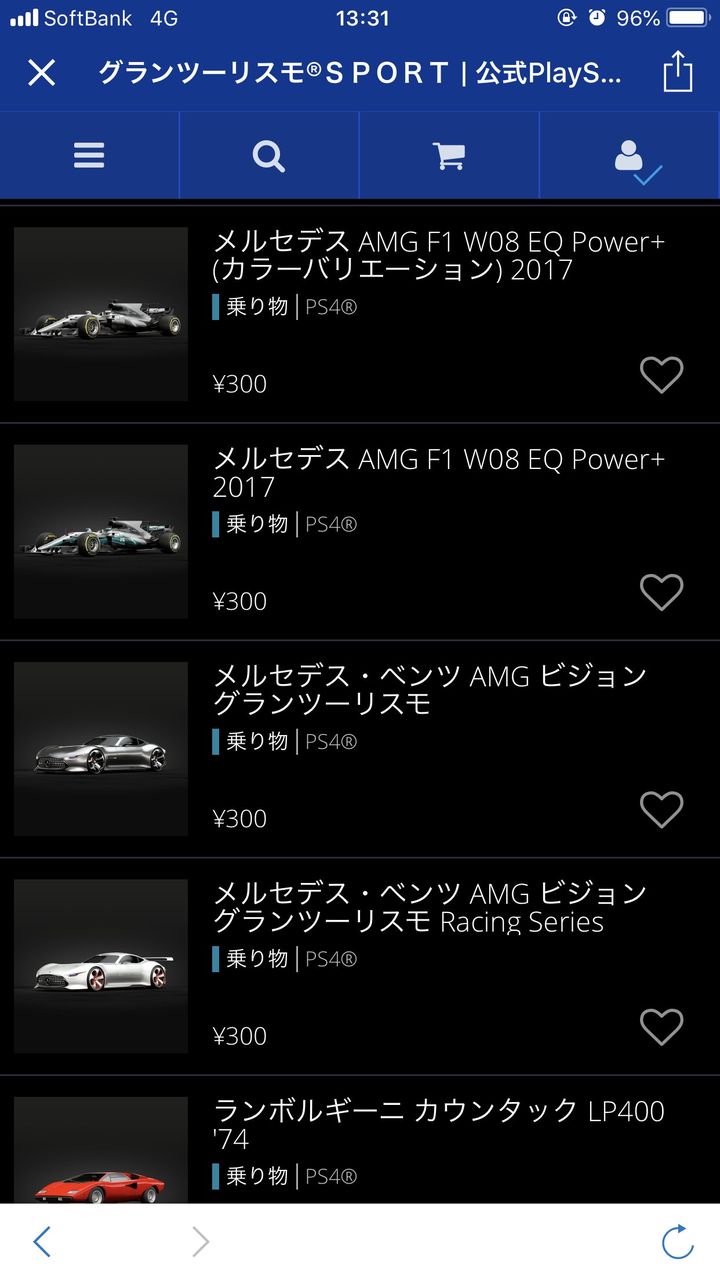Open メルセデス AMG F1 W08 EQ Power+ 2017

[438, 472]
